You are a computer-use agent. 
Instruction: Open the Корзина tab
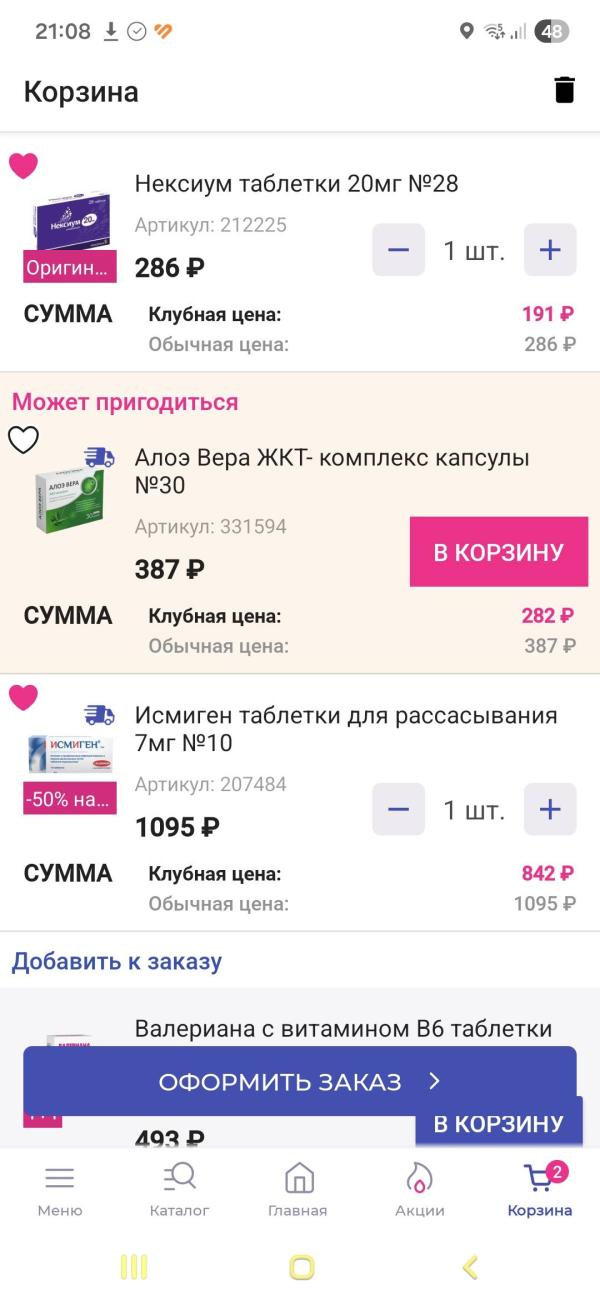click(x=540, y=1190)
